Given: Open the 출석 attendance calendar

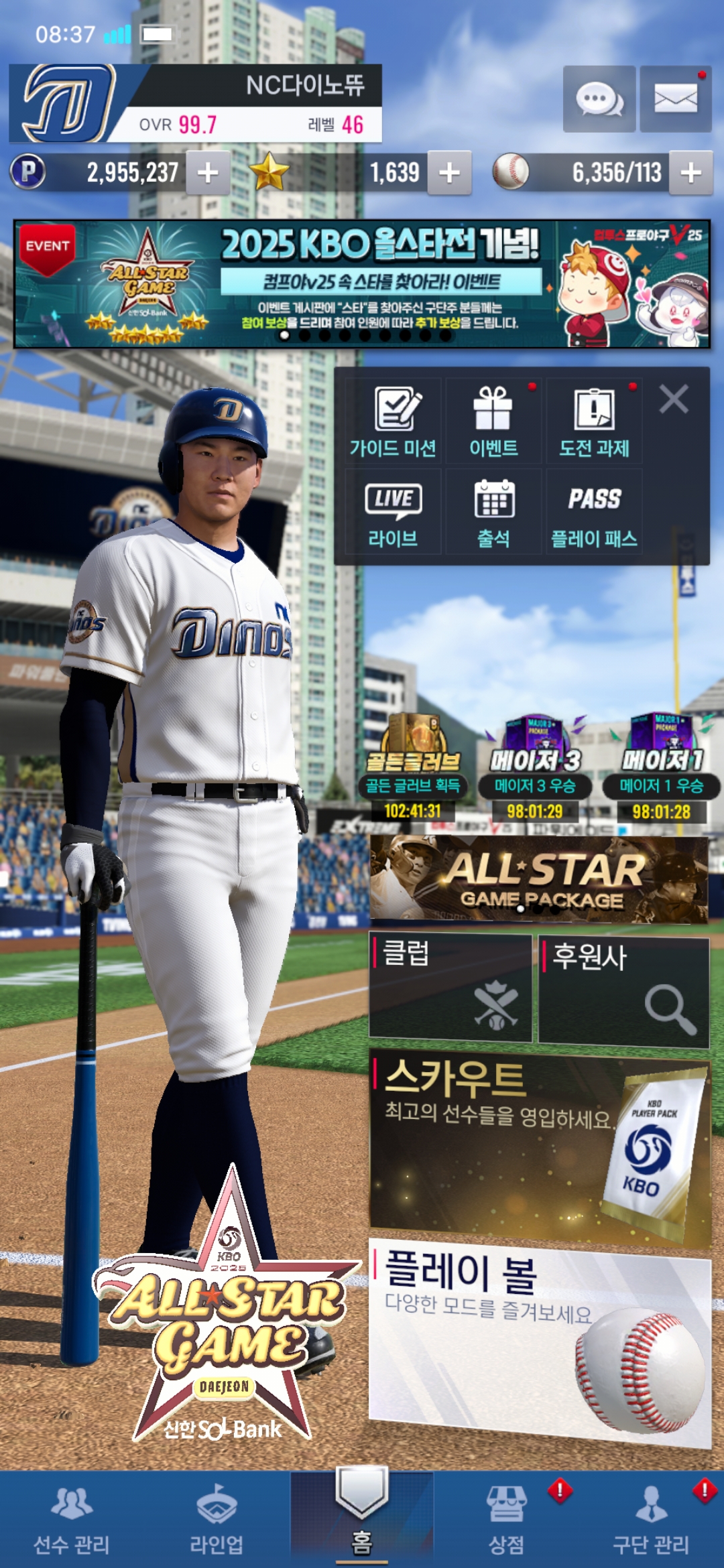Looking at the screenshot, I should 493,513.
